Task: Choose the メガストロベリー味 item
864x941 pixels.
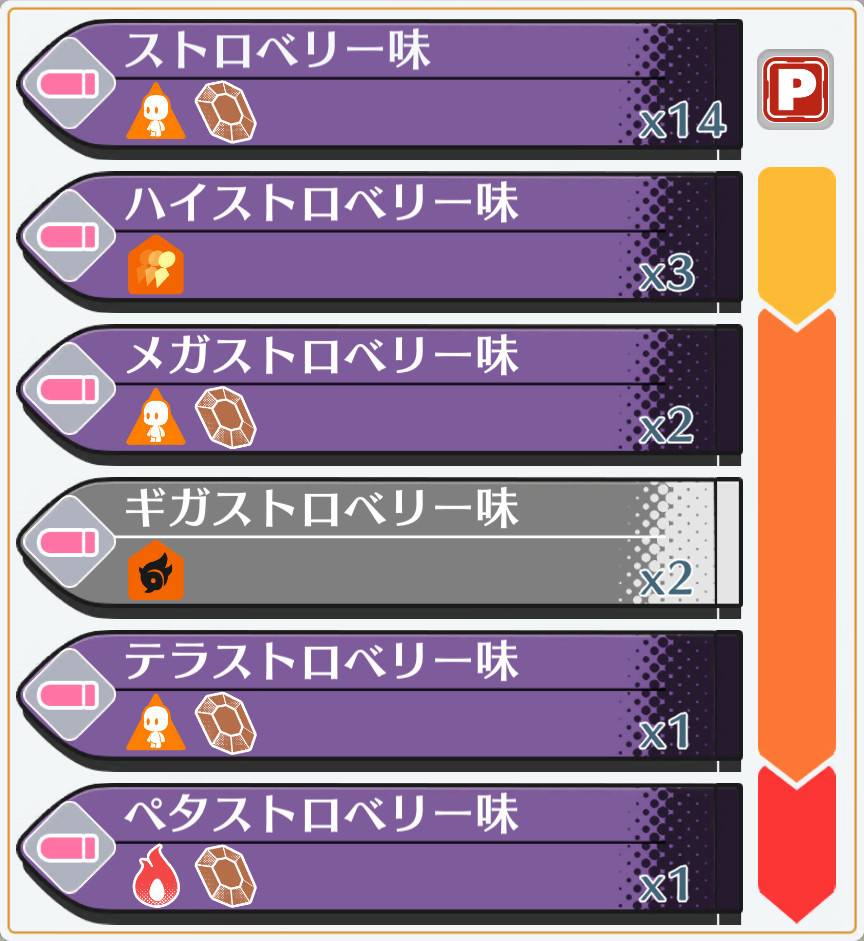Action: [380, 392]
